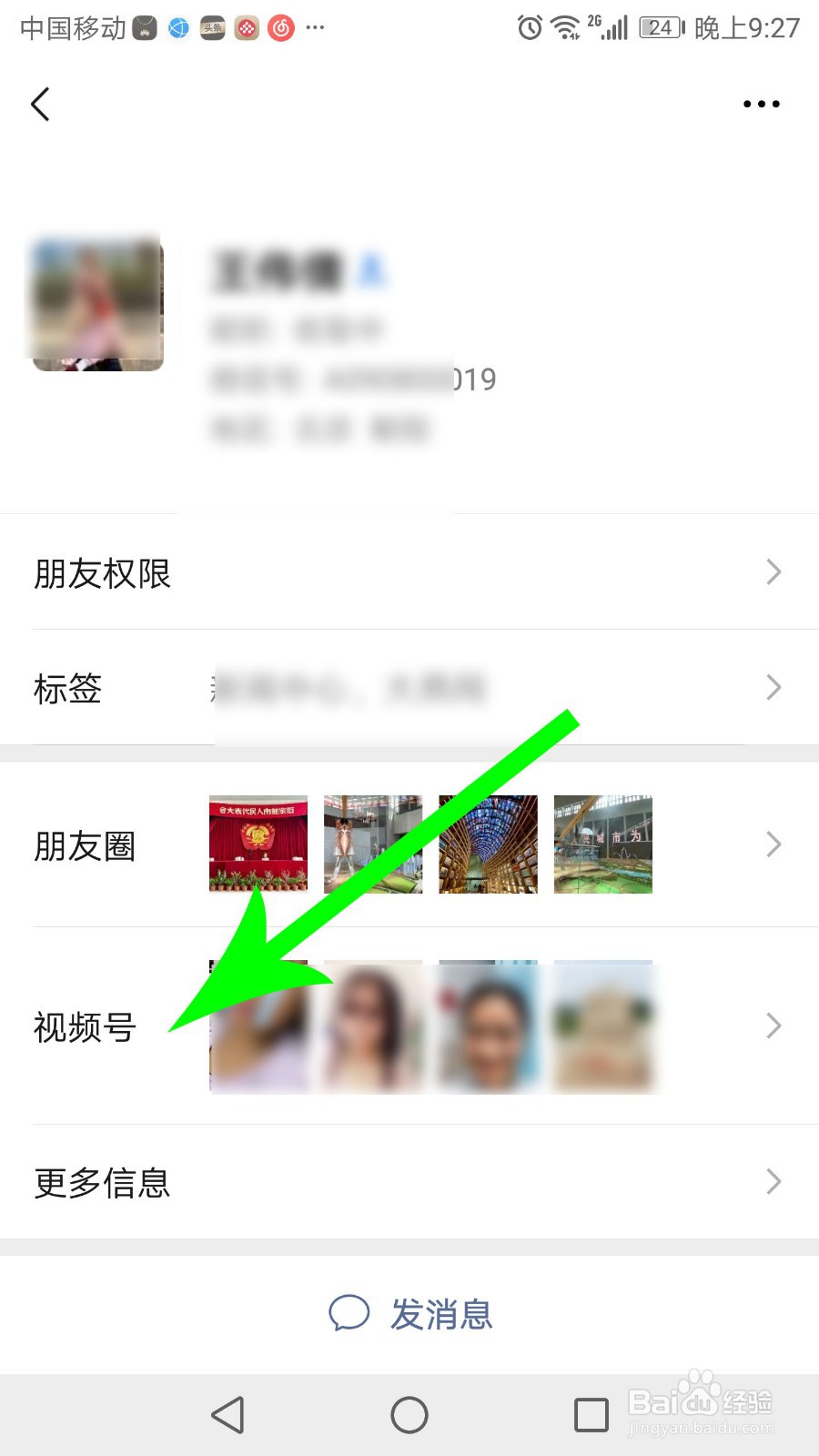Open the 标签 row chevron
The image size is (819, 1456).
coord(774,688)
